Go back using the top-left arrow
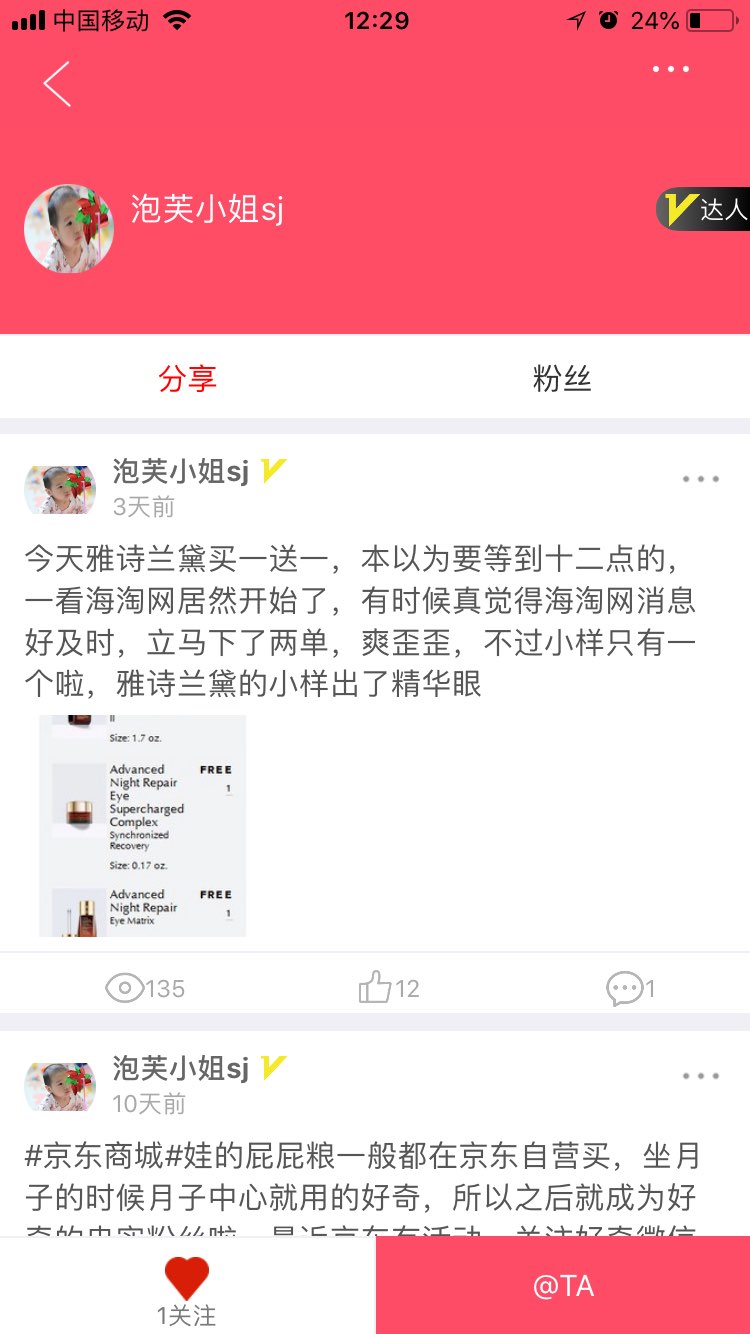 coord(57,84)
